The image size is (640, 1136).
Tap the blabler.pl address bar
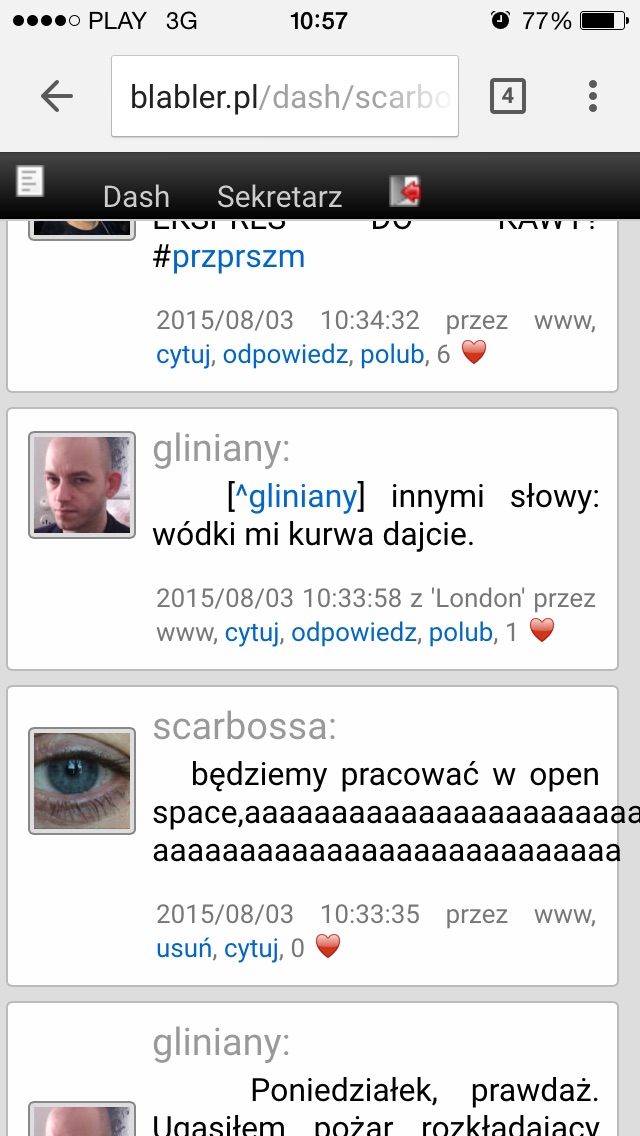pyautogui.click(x=285, y=96)
